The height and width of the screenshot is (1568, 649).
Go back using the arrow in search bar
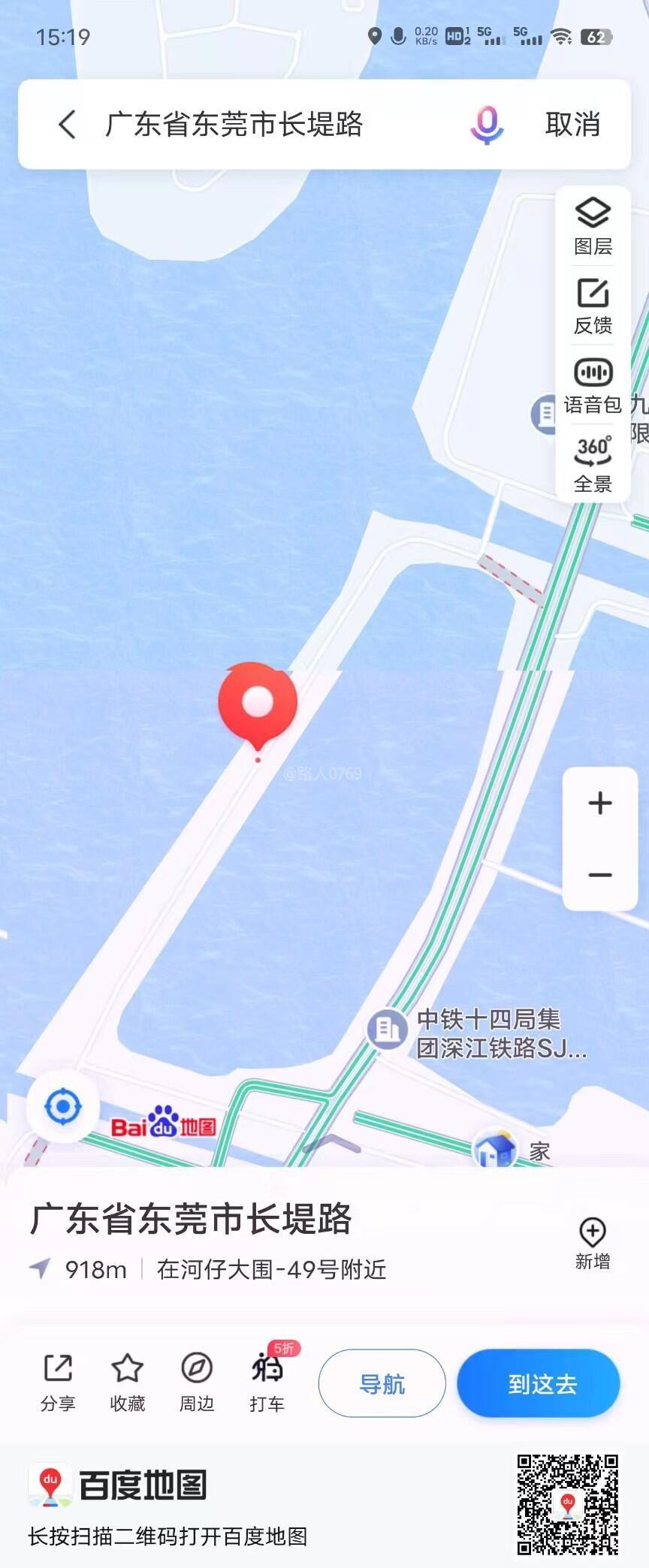pos(68,124)
